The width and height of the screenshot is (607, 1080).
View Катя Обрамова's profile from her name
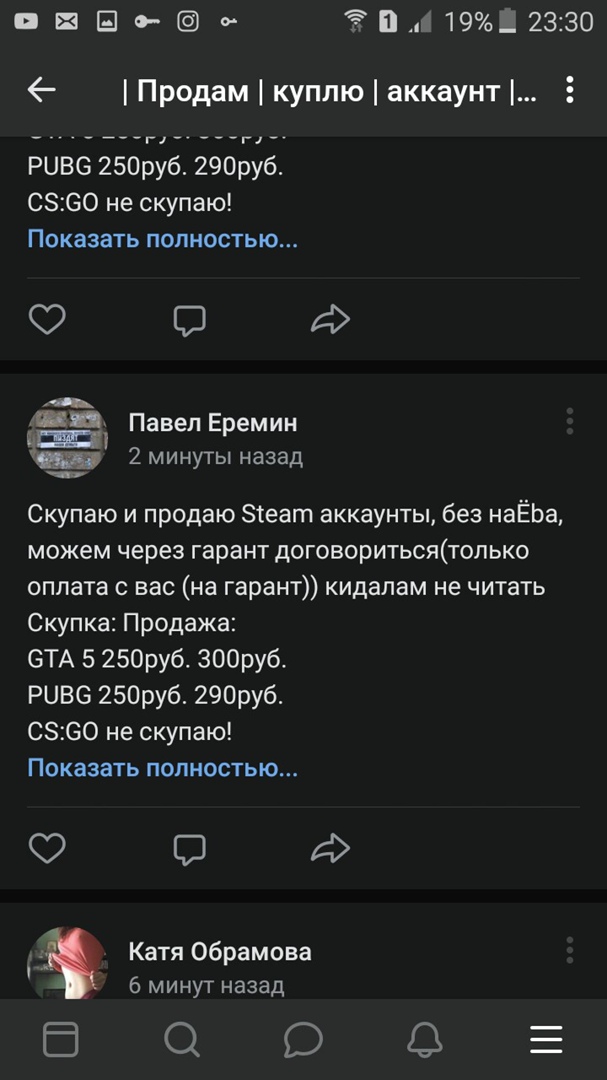219,952
